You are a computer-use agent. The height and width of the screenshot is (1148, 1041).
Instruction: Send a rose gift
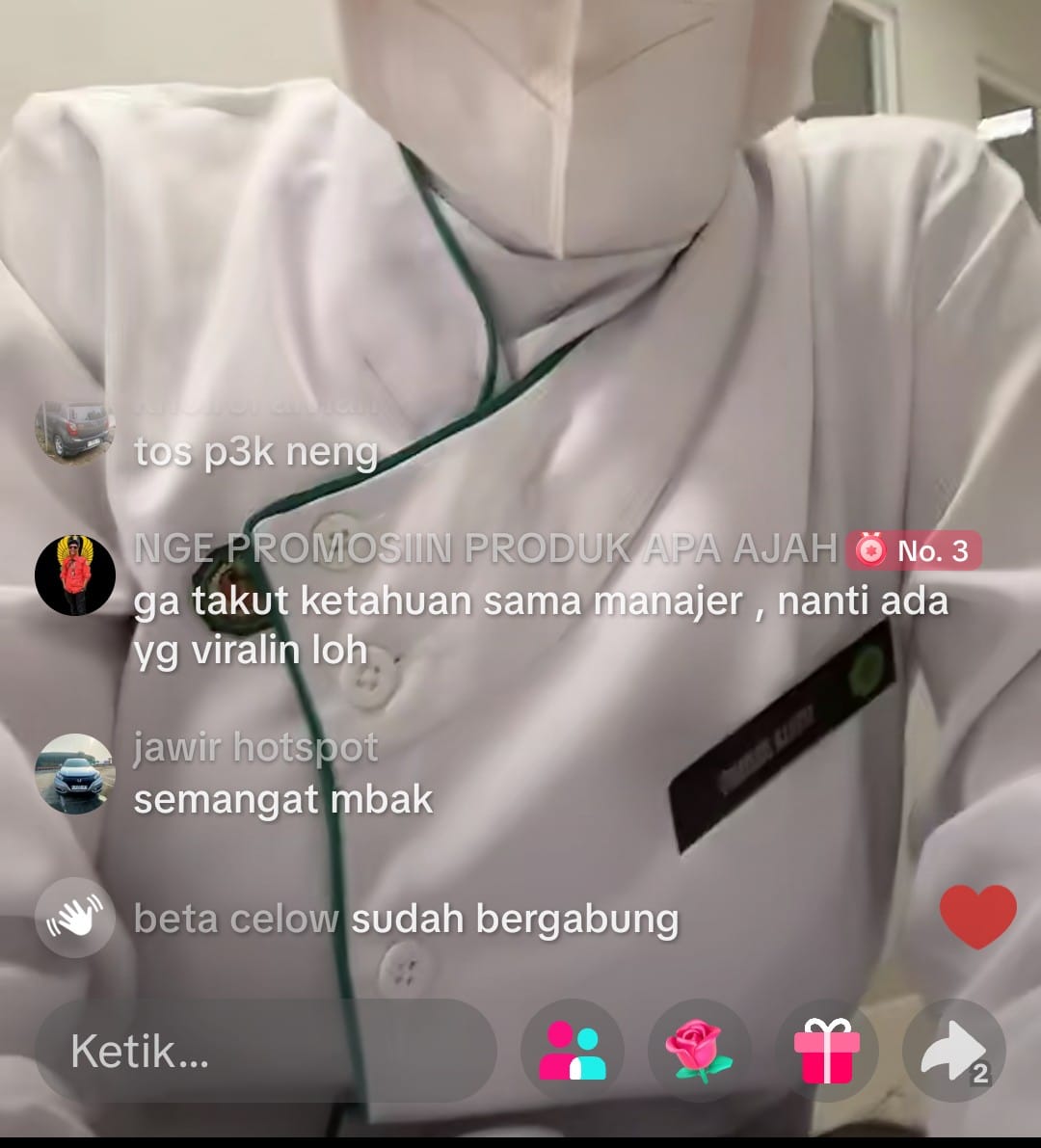tap(701, 1051)
